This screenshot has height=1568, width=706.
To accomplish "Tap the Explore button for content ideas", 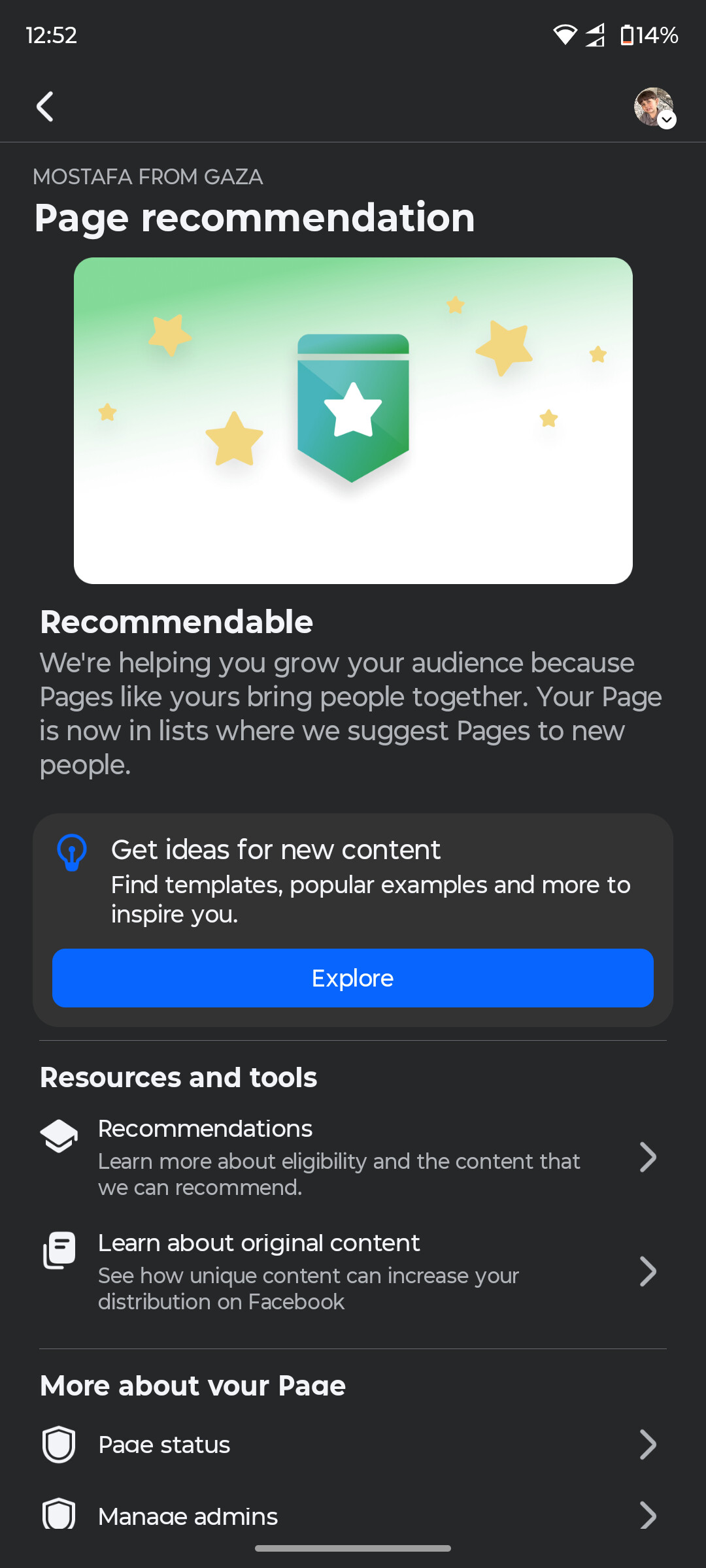I will 353,978.
